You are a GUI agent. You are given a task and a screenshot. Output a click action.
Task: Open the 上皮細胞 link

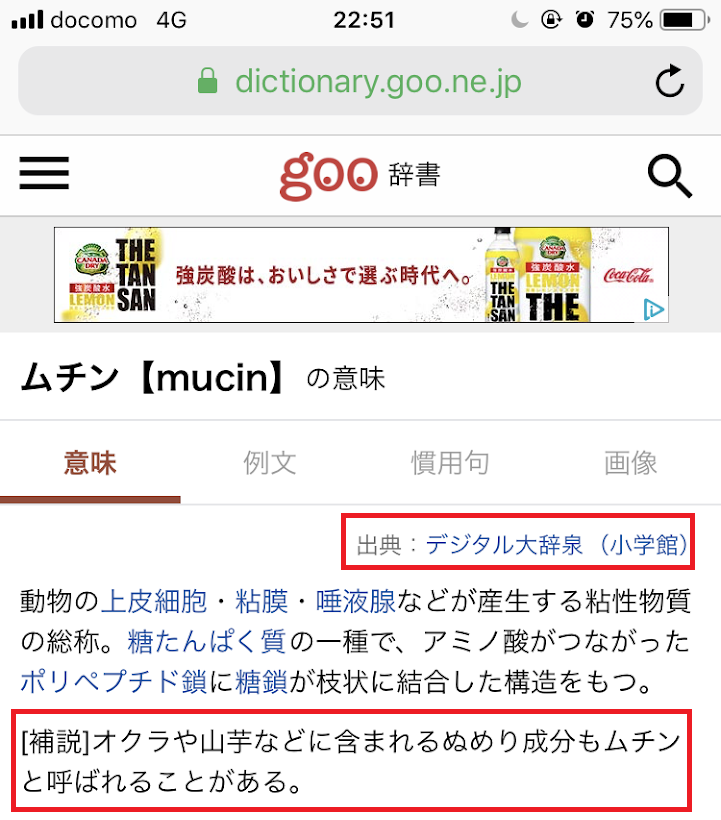[154, 601]
